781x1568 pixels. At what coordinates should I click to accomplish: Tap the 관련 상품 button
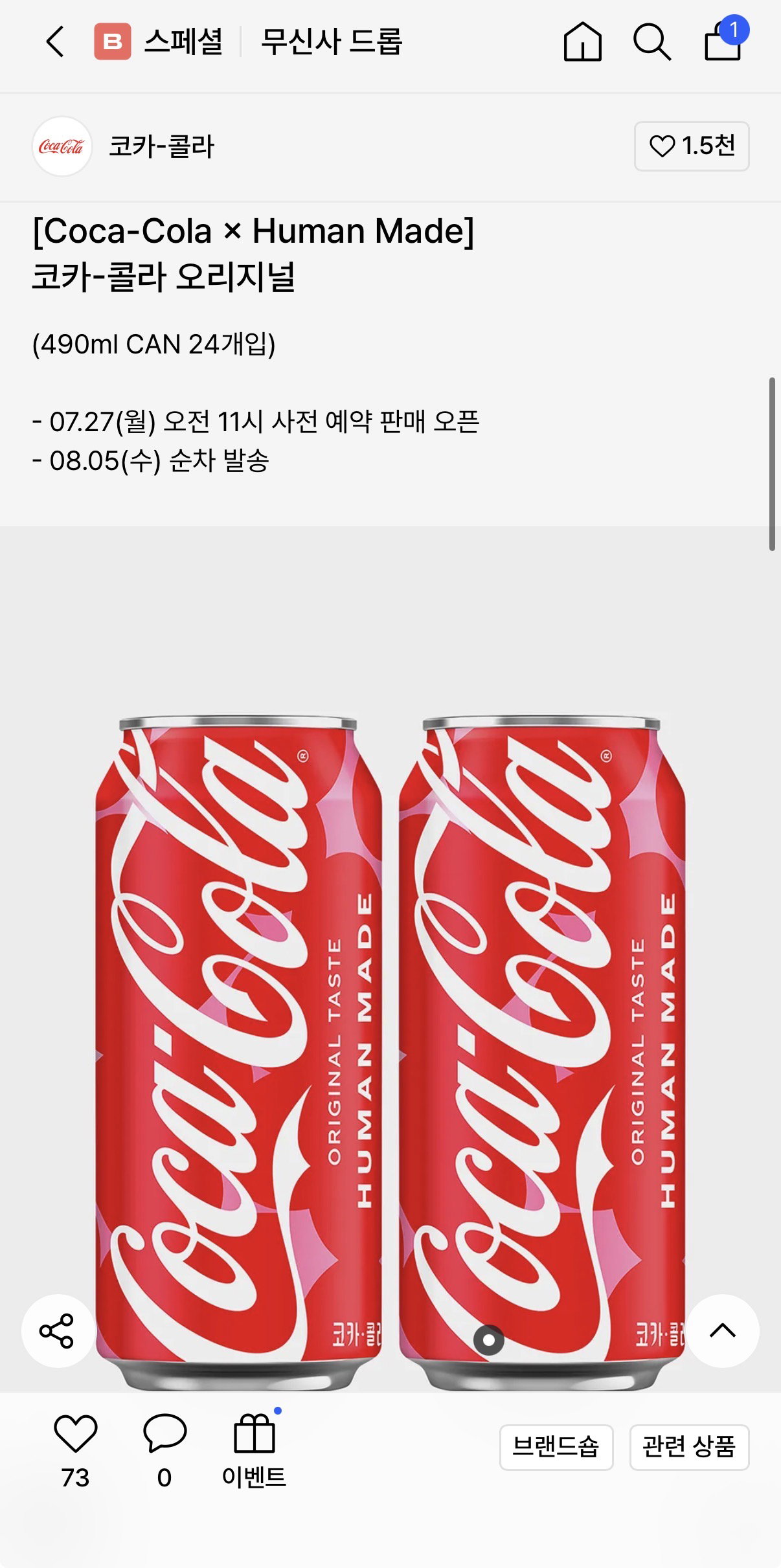click(x=689, y=1447)
